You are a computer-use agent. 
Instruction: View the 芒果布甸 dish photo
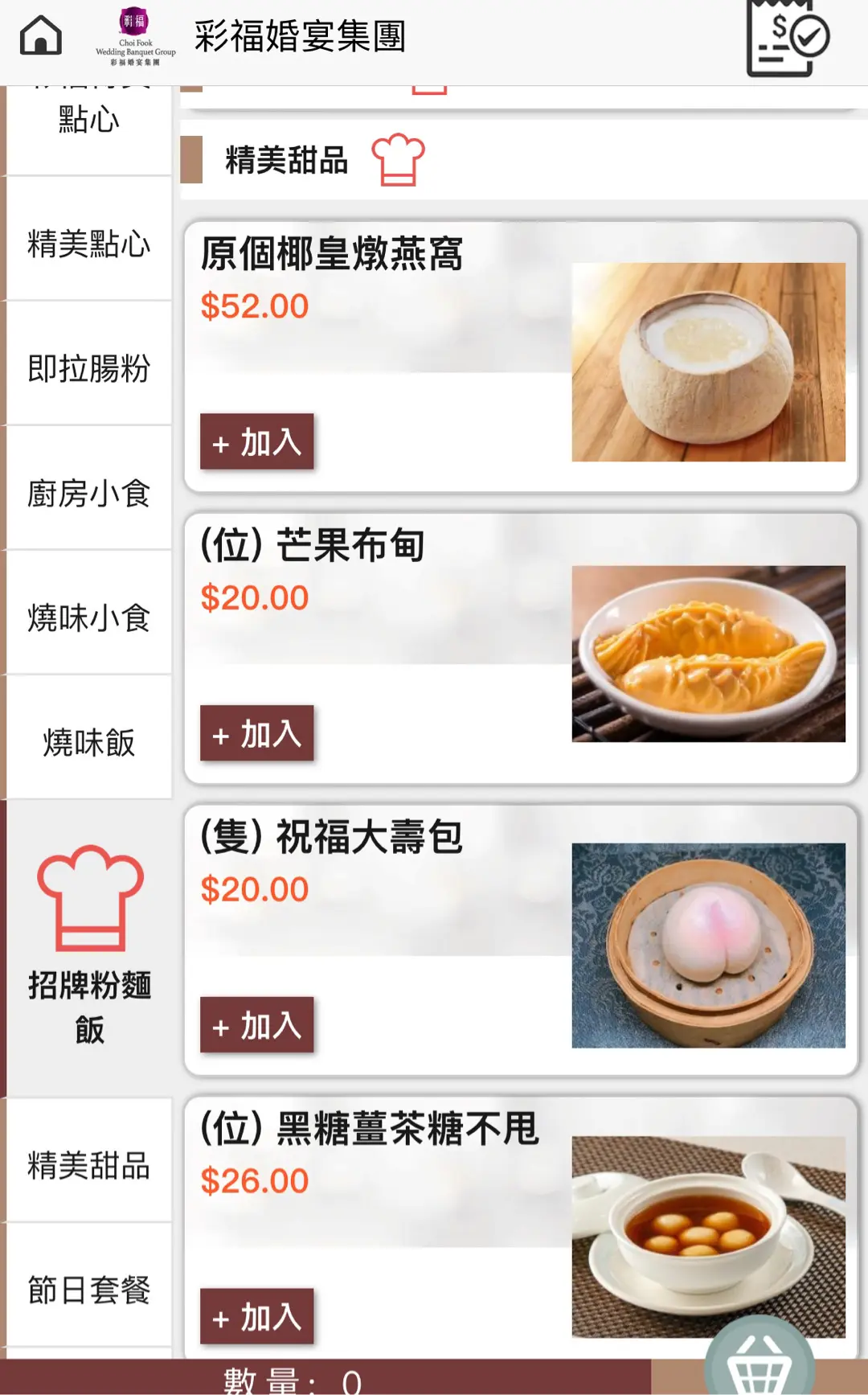point(708,654)
